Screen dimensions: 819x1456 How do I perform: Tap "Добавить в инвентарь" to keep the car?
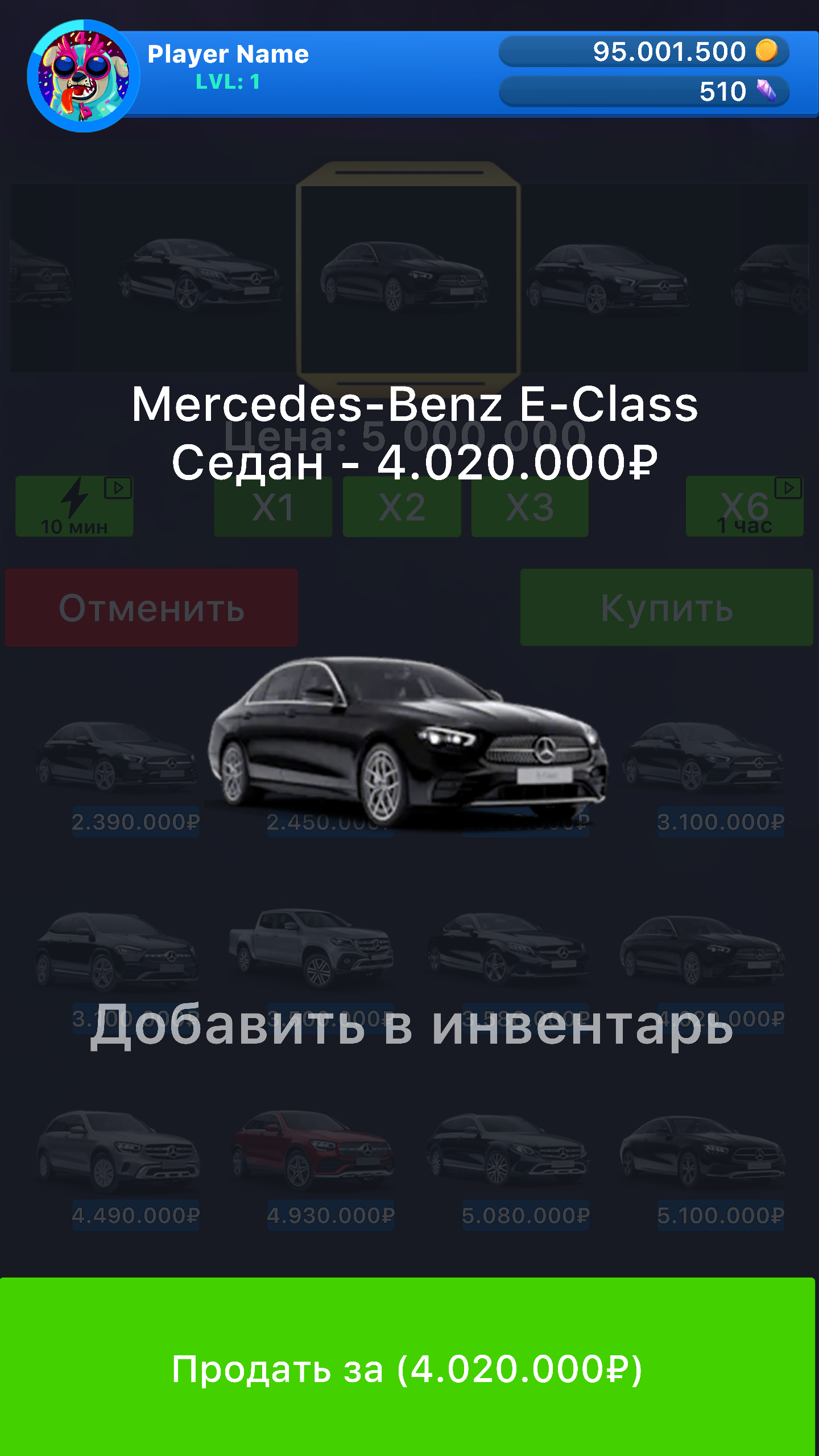click(x=411, y=1025)
